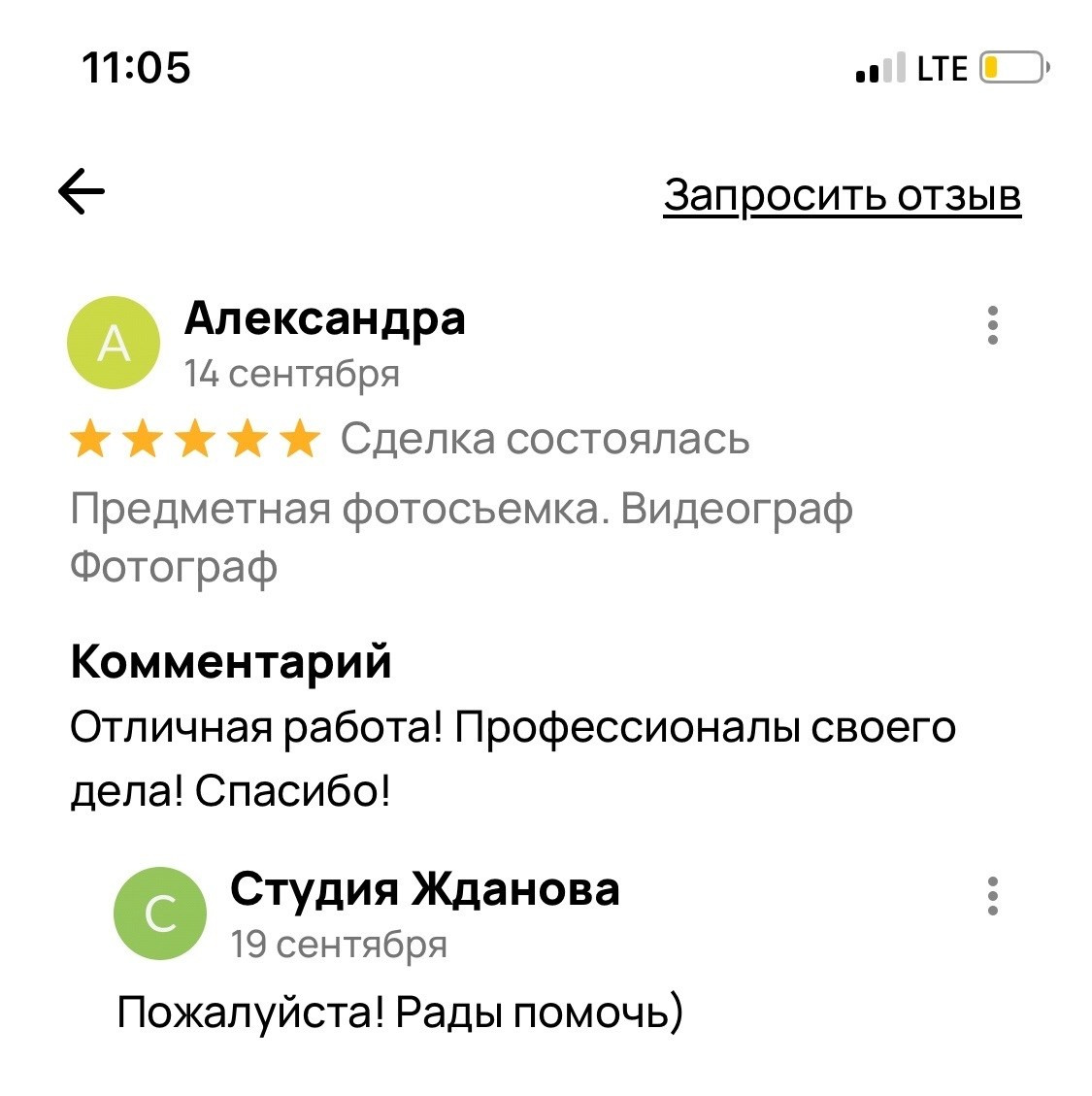1092x1096 pixels.
Task: Tap the first rating star
Action: click(x=88, y=440)
